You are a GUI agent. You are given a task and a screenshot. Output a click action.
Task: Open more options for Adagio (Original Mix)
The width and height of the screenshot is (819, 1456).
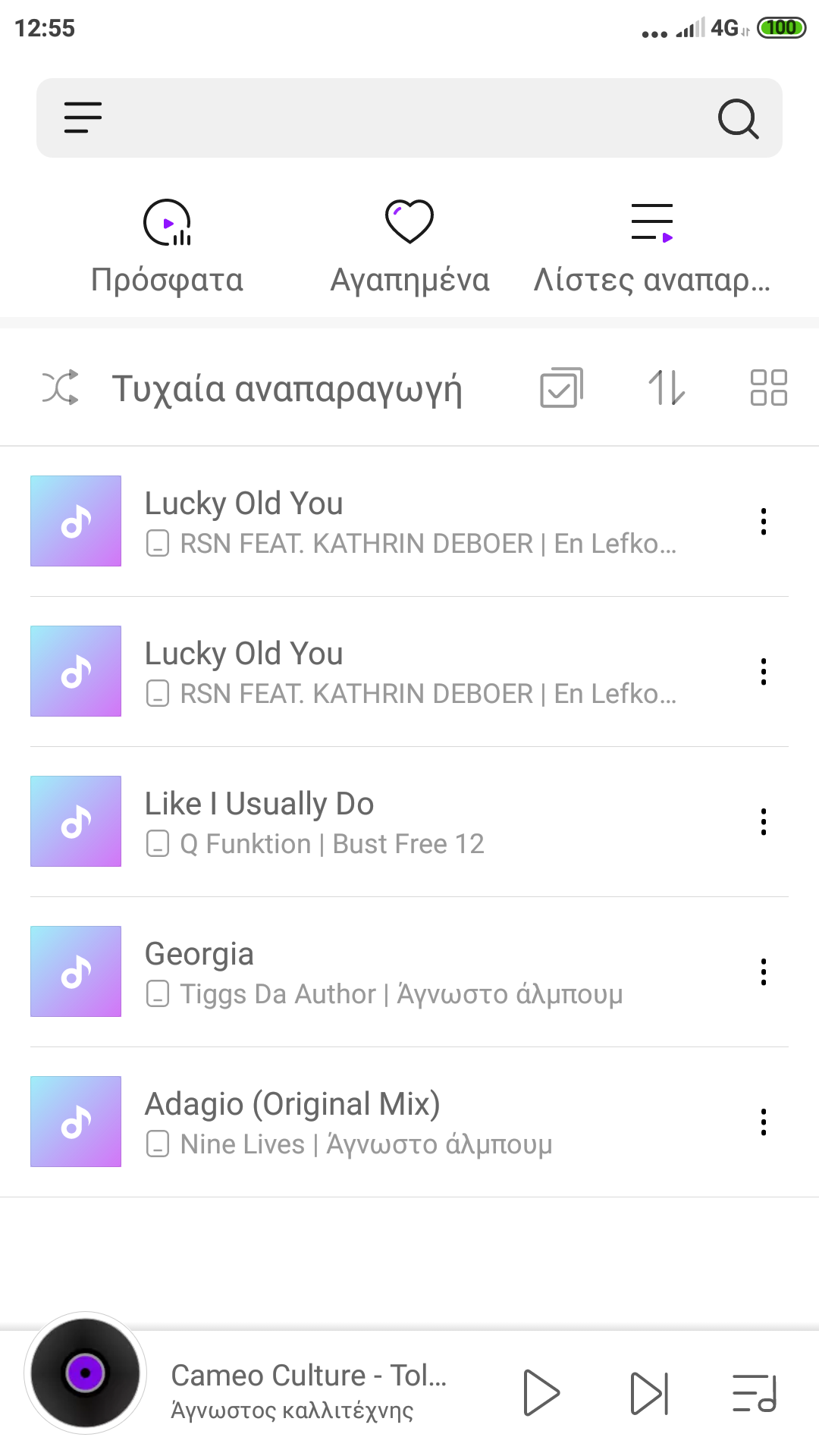click(764, 1122)
